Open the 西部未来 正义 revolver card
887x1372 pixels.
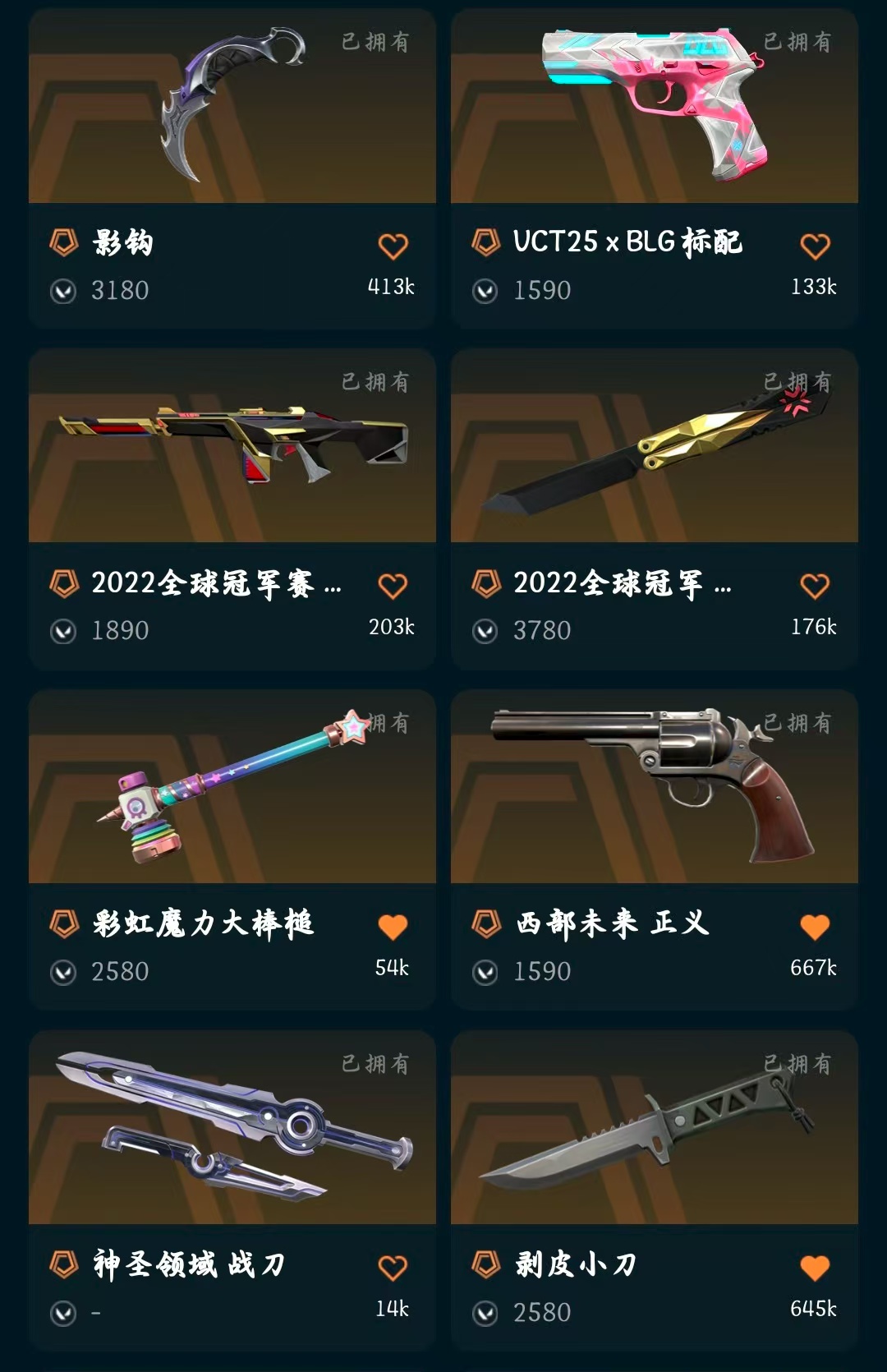[654, 789]
